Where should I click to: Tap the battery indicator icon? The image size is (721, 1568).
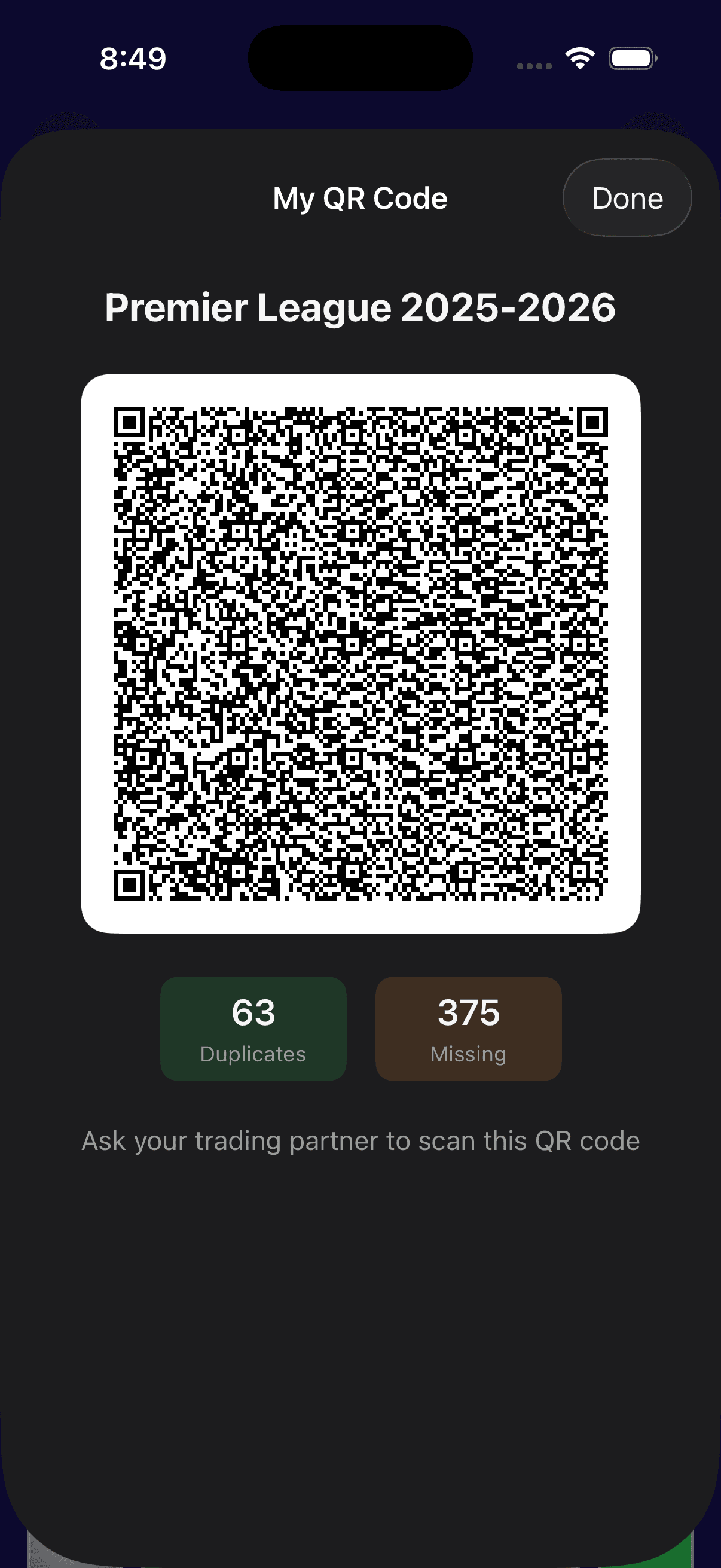click(x=630, y=58)
